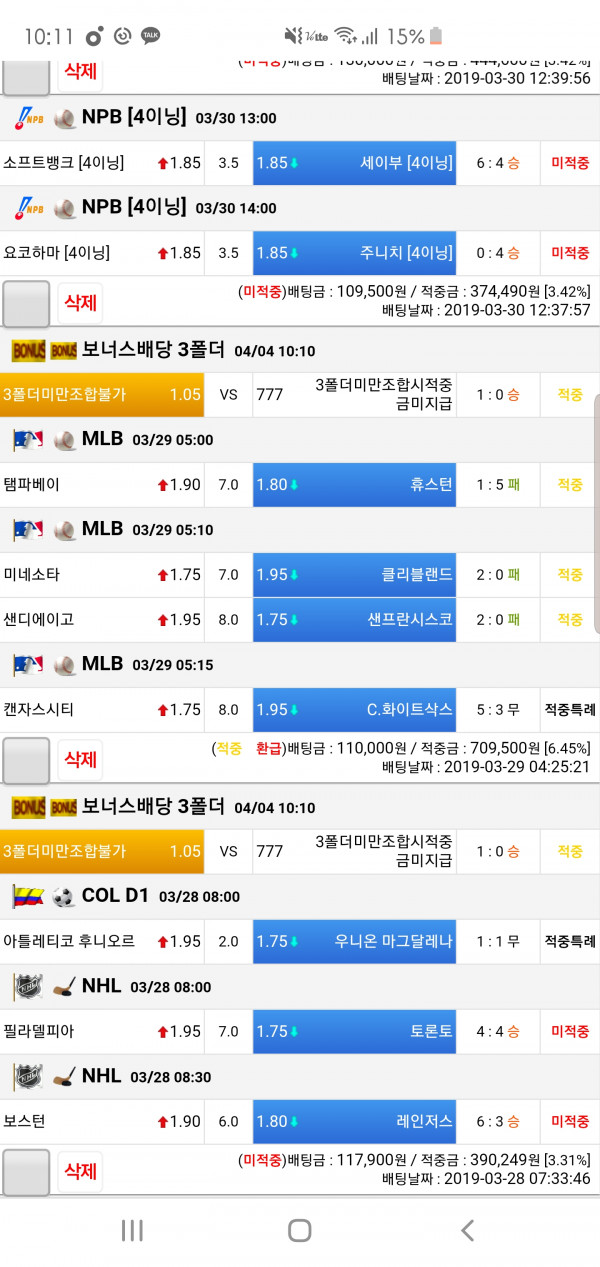The image size is (600, 1267).
Task: Select the checkbox for the 110,000원 bet
Action: [x=26, y=760]
